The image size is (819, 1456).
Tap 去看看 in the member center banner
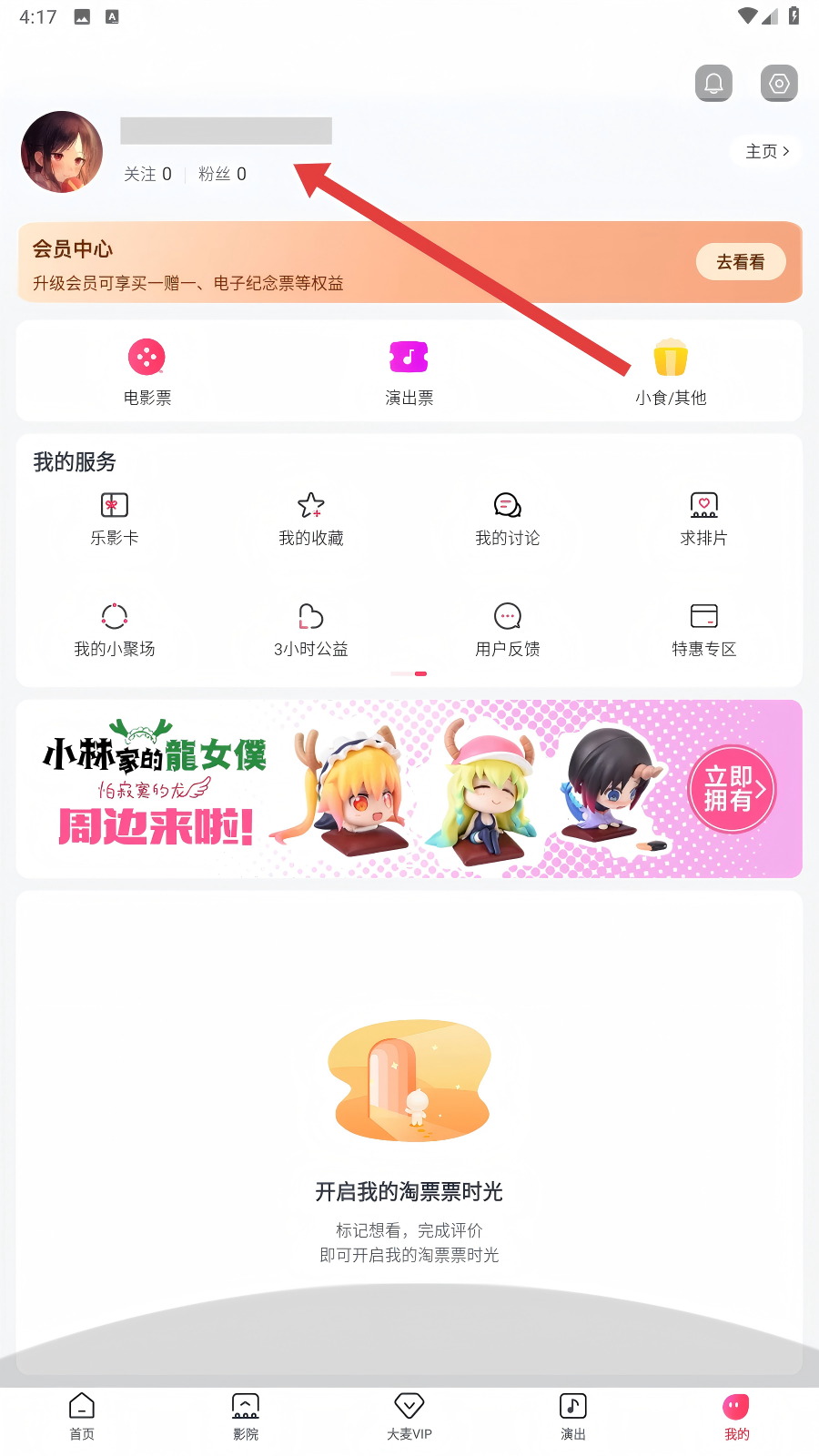(x=740, y=262)
